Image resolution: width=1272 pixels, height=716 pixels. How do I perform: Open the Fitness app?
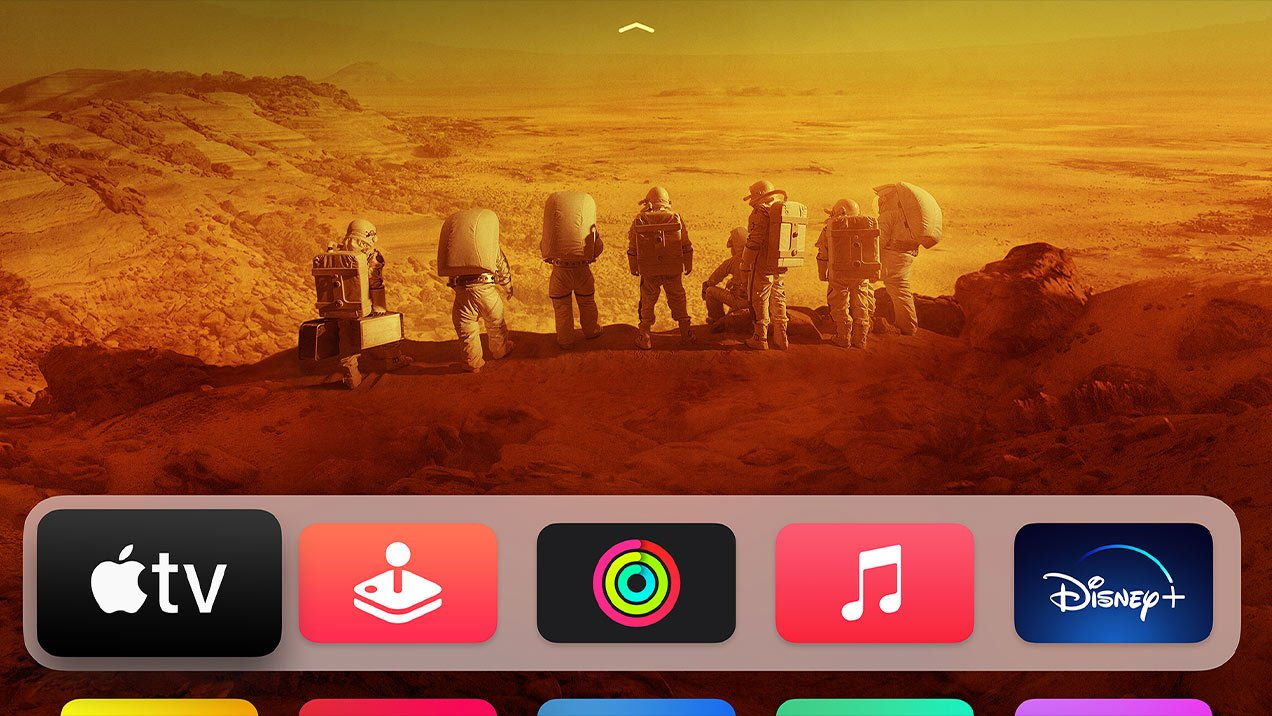coord(636,583)
